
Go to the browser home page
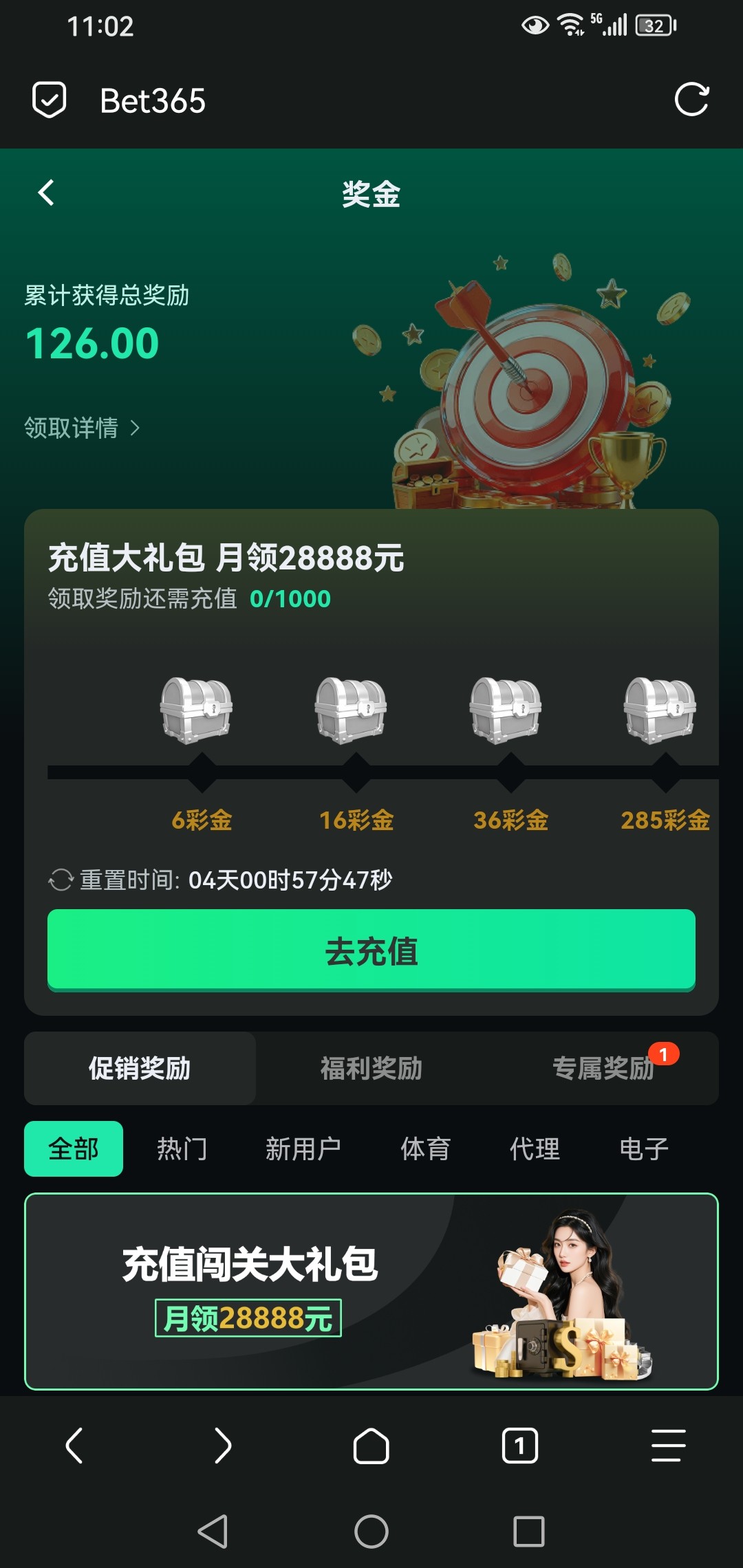tap(371, 1446)
